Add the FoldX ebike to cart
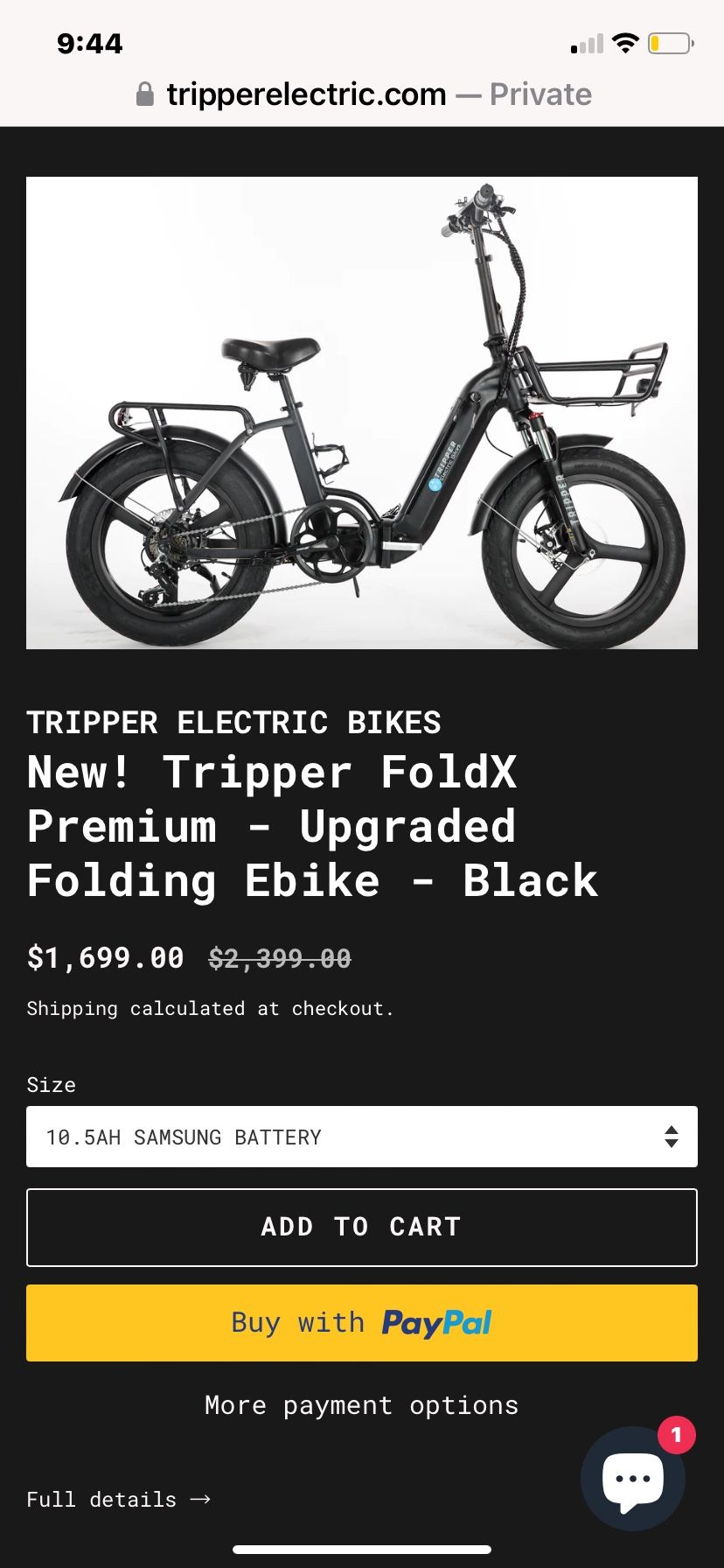724x1568 pixels. tap(361, 1227)
